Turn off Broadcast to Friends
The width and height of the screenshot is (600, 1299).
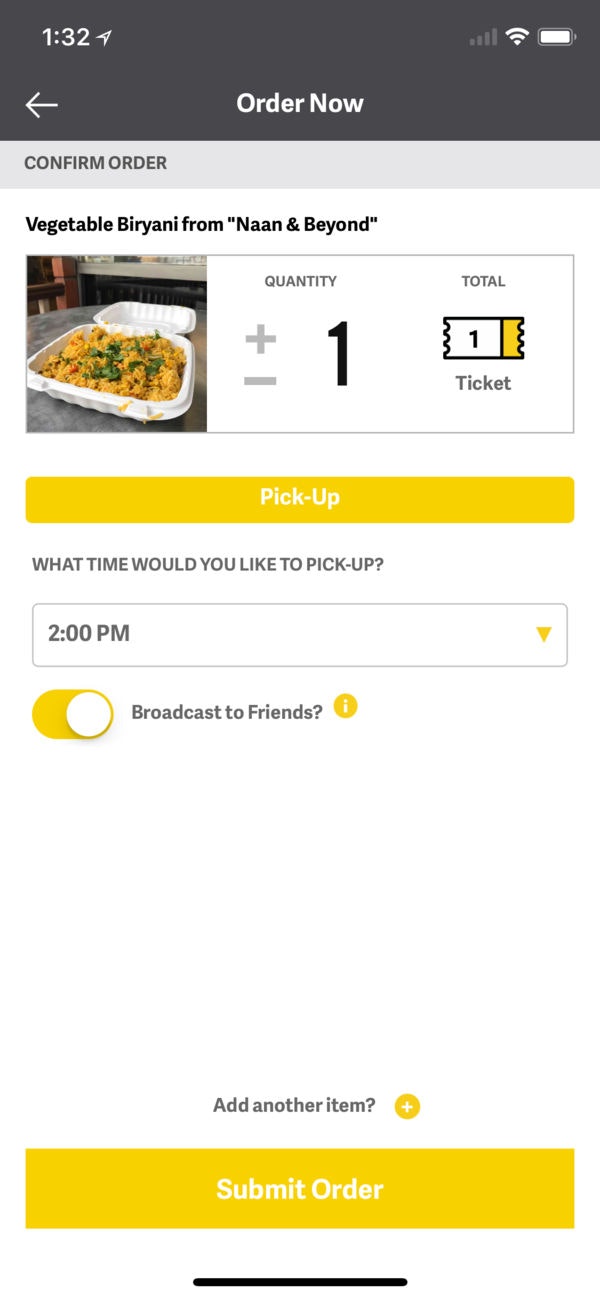pos(72,714)
